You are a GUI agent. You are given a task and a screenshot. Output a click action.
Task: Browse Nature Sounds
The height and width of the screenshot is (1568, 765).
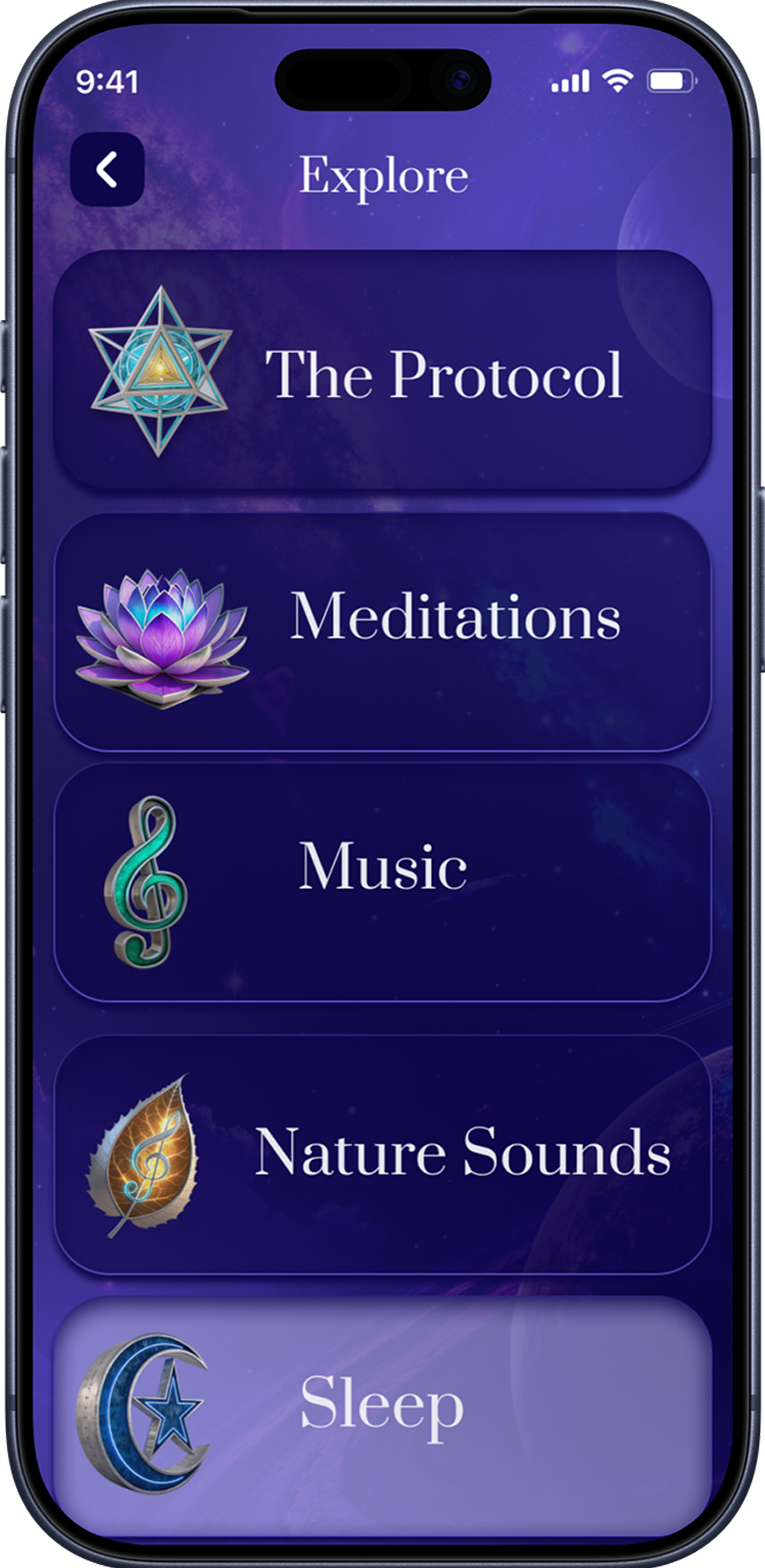[382, 1154]
